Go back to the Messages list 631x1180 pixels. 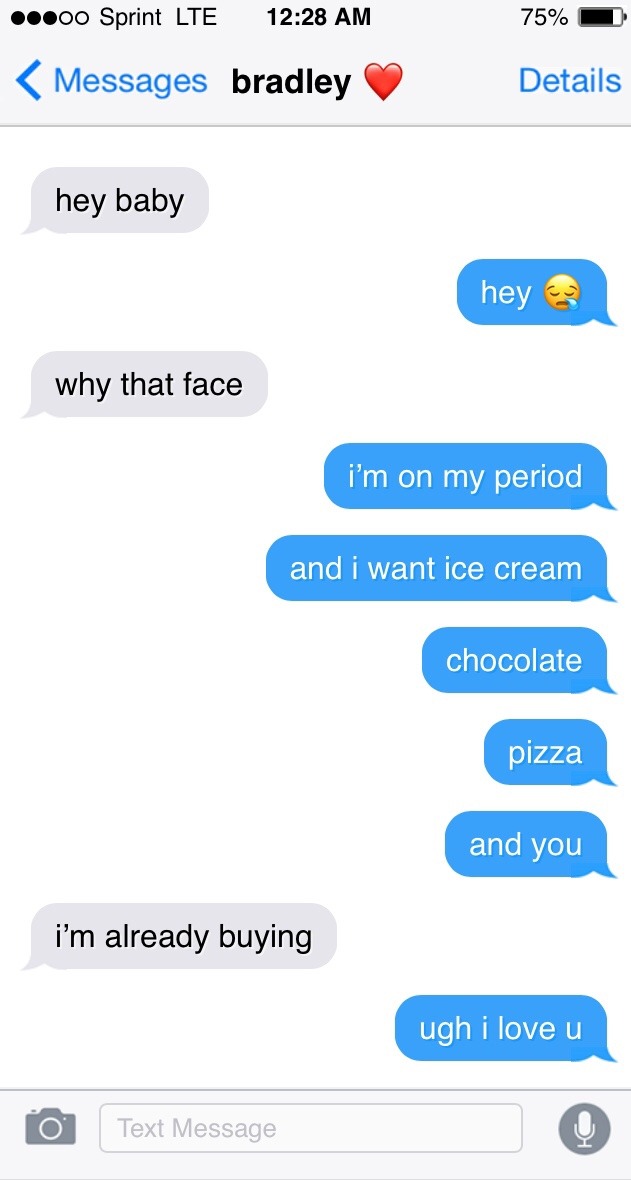[110, 81]
